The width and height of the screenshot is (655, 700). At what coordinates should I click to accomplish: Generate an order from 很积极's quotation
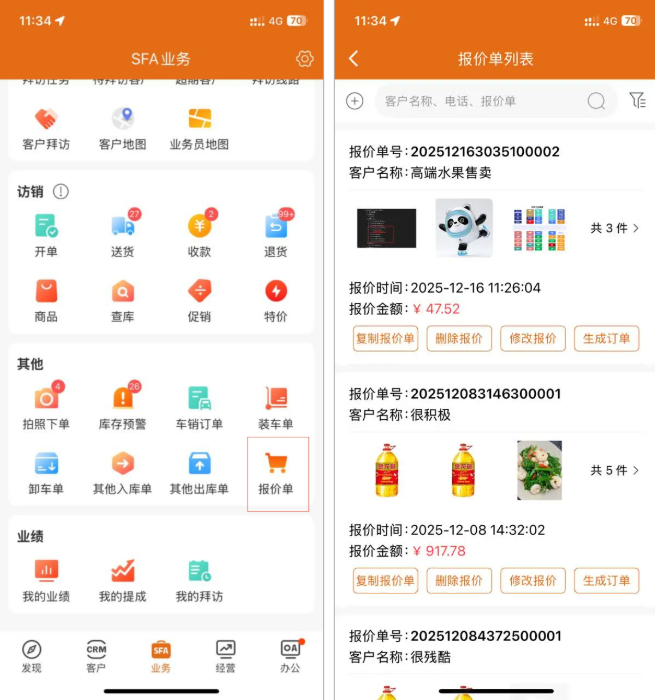(x=606, y=580)
